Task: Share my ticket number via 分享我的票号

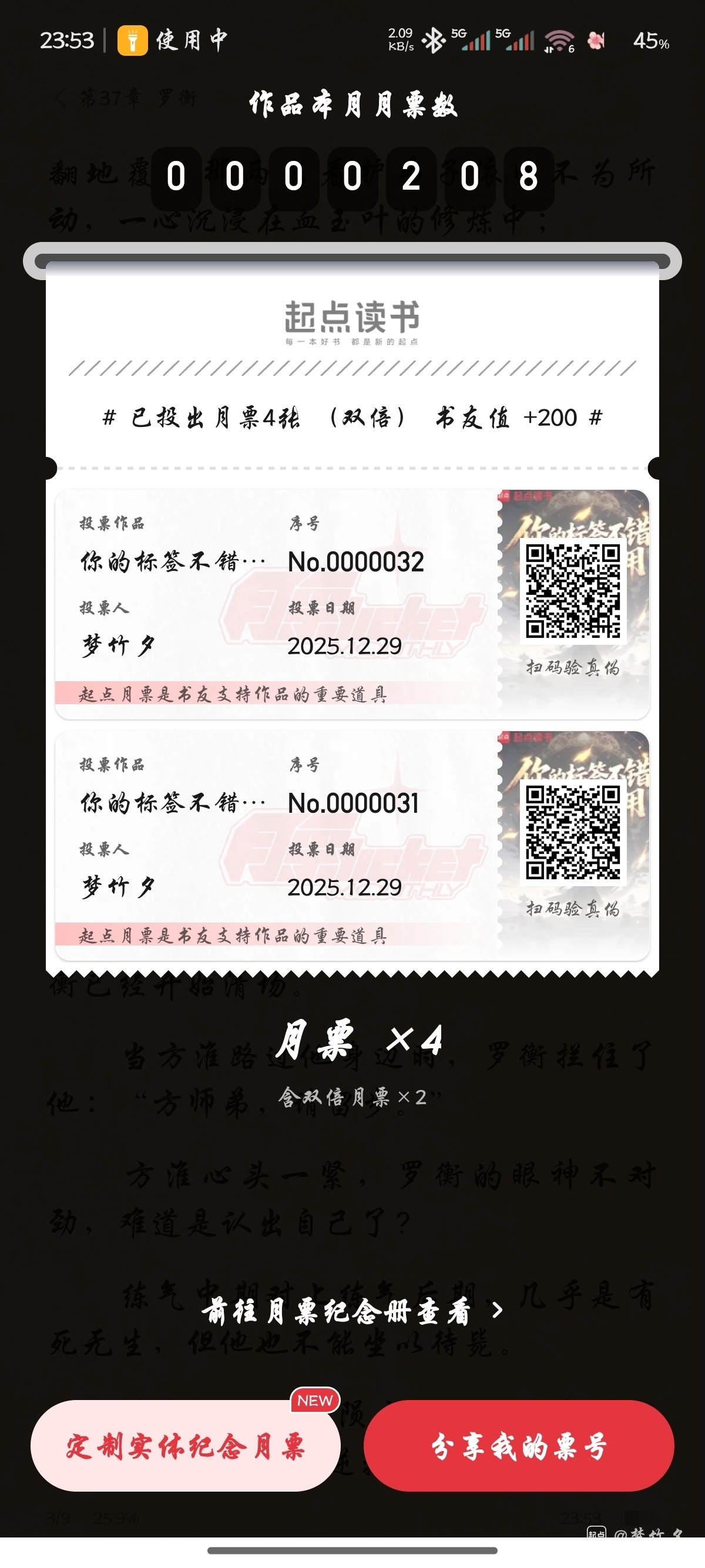Action: pos(519,1446)
